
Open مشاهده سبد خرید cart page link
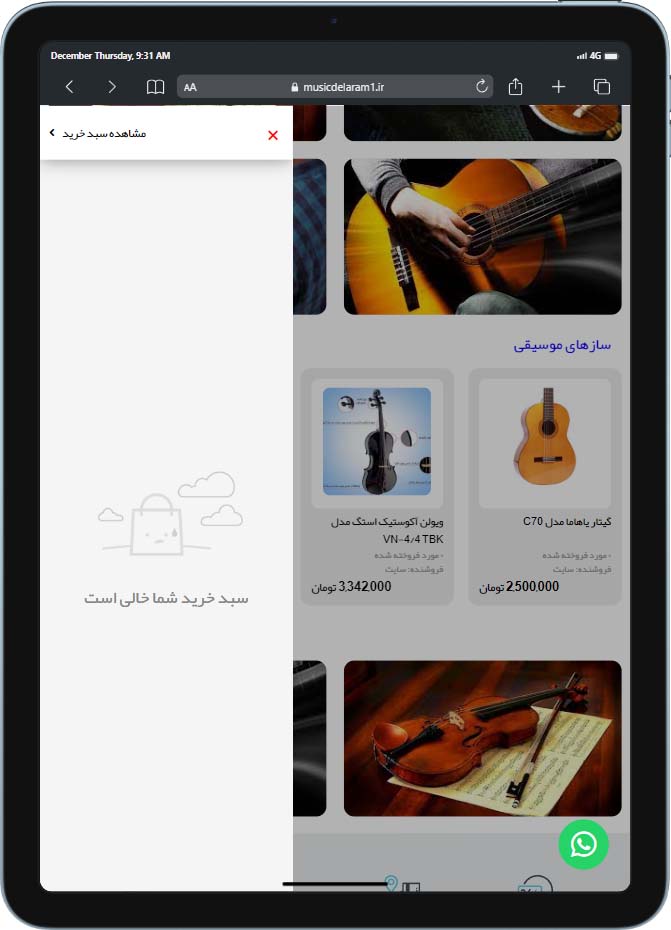point(100,133)
